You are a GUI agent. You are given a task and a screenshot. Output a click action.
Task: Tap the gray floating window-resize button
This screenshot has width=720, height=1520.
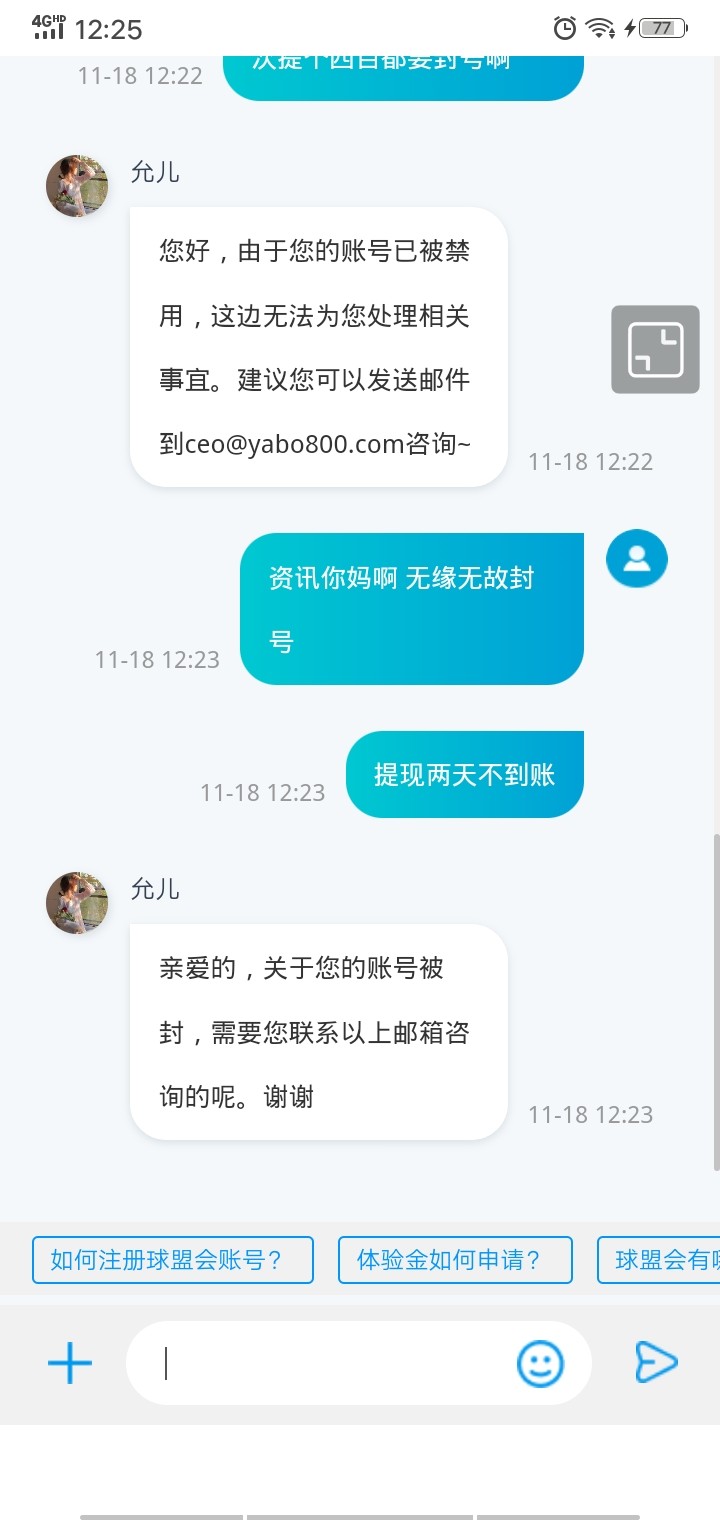[655, 349]
